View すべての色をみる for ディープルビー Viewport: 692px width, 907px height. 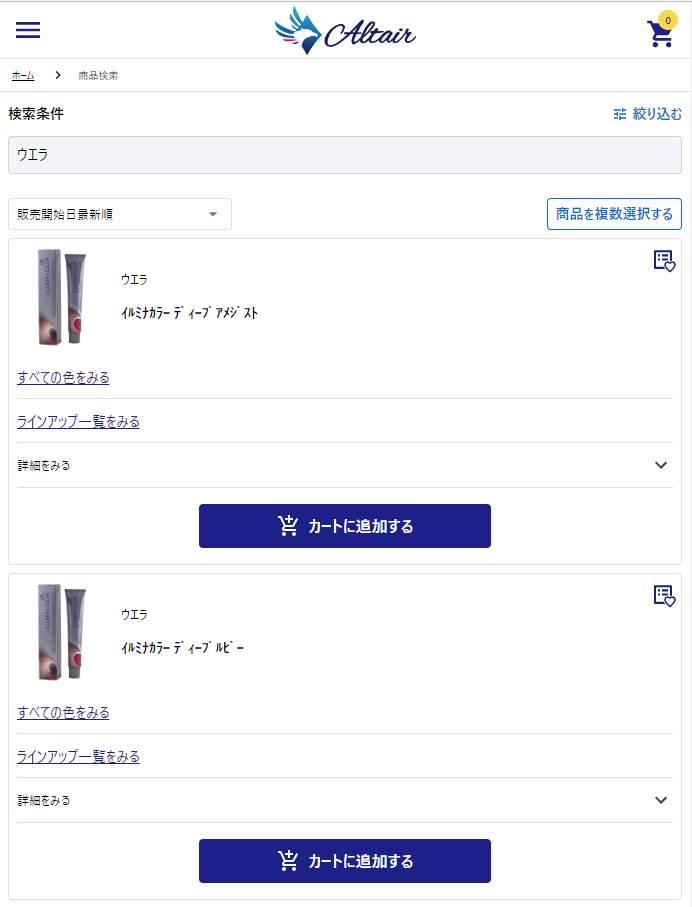(63, 713)
